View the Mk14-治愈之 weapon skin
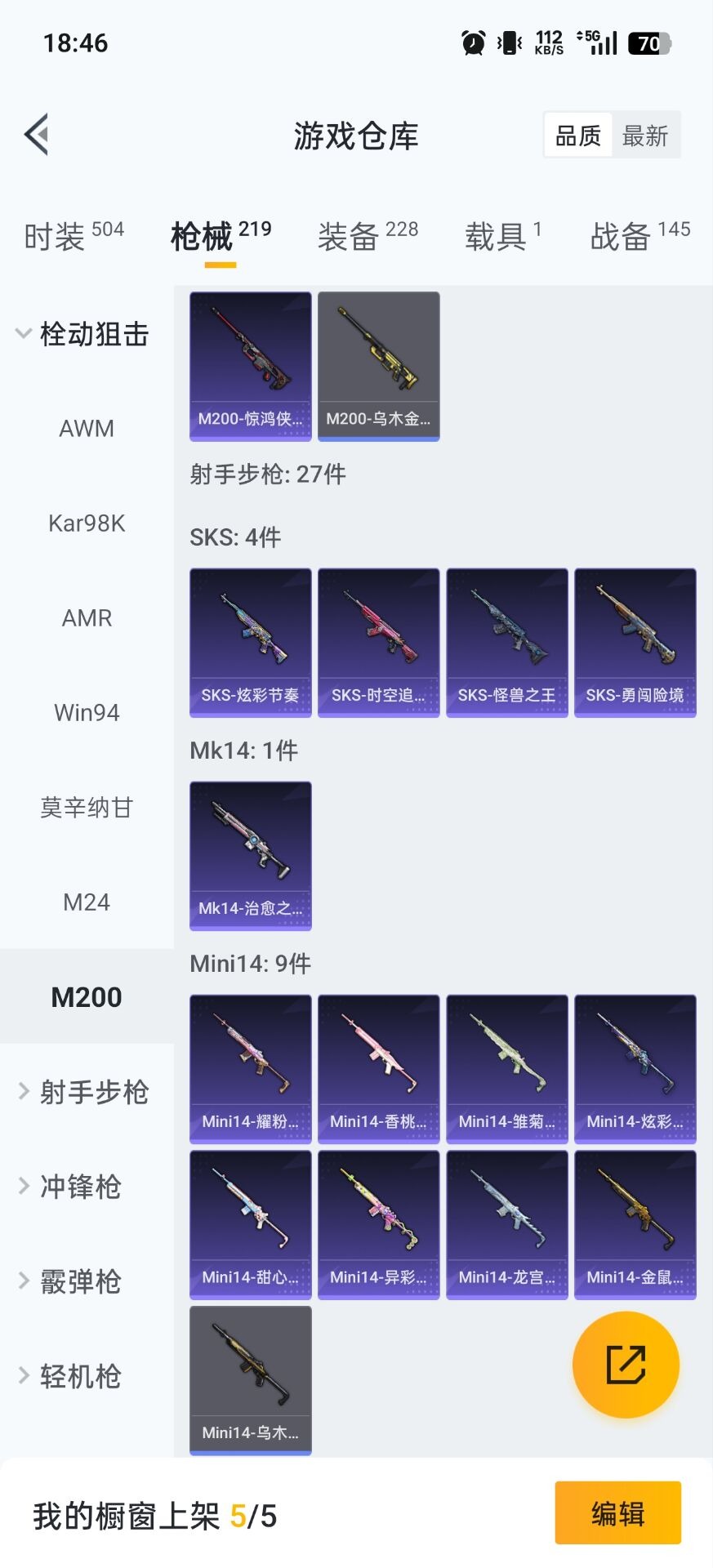713x1568 pixels. (x=249, y=855)
